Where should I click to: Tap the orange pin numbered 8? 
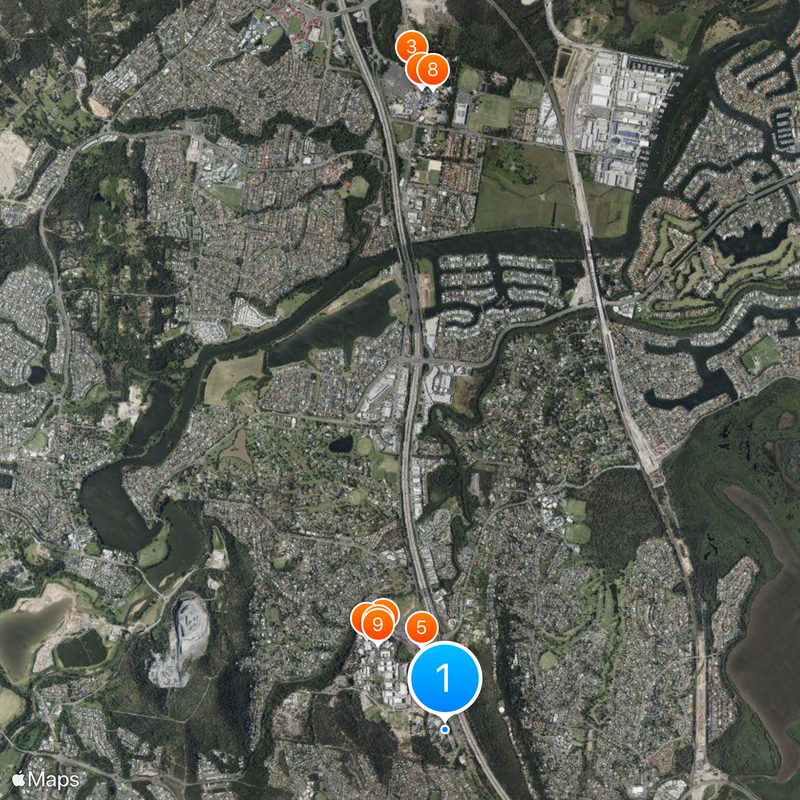pyautogui.click(x=432, y=70)
